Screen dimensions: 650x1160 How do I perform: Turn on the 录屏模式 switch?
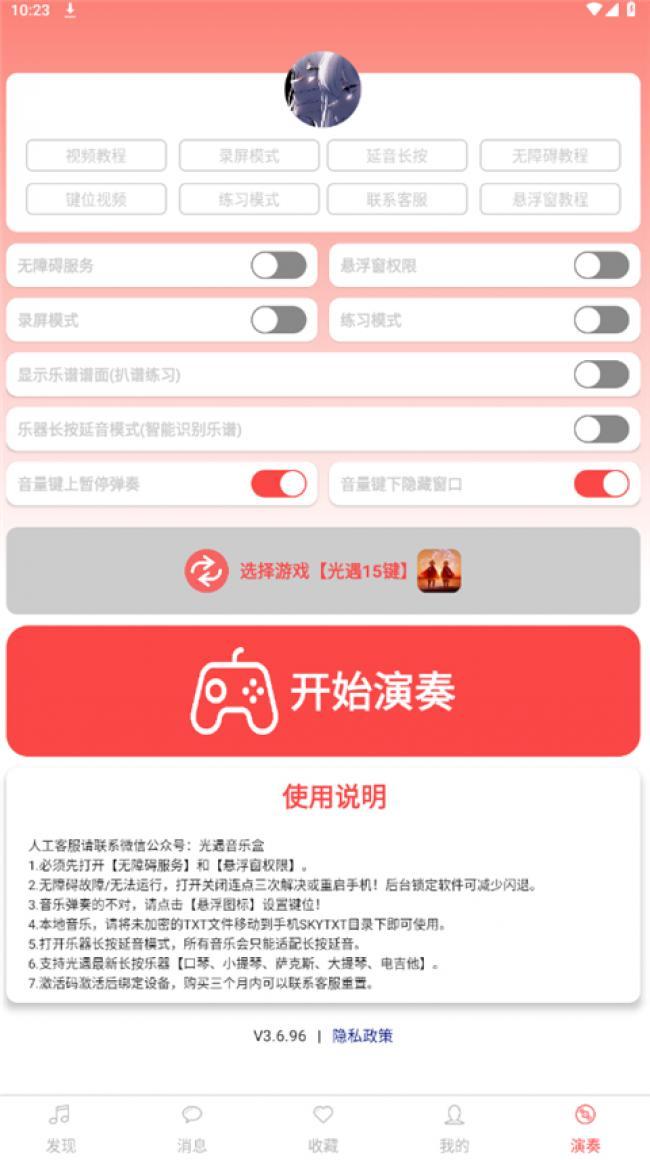tap(278, 320)
